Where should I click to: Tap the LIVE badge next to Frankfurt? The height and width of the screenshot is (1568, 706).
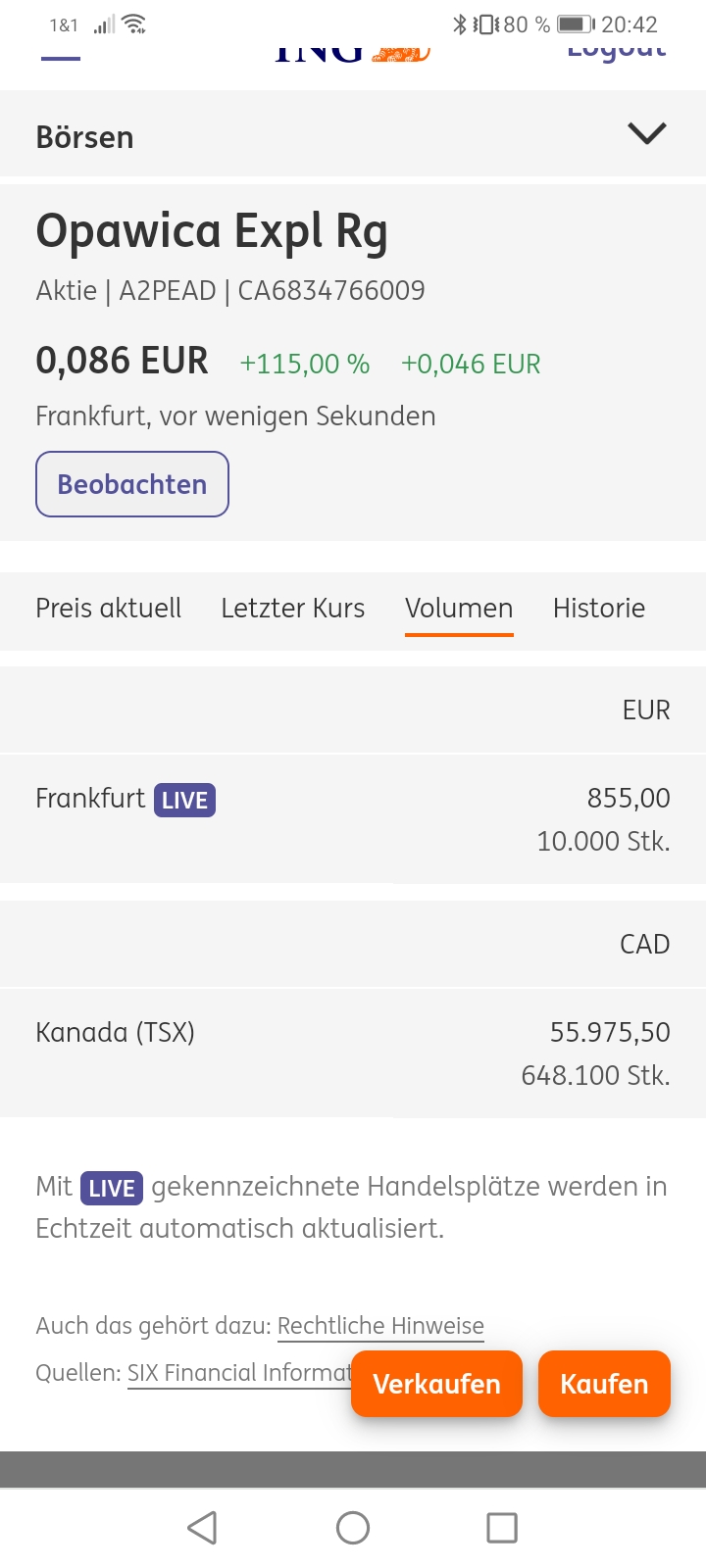pyautogui.click(x=186, y=799)
